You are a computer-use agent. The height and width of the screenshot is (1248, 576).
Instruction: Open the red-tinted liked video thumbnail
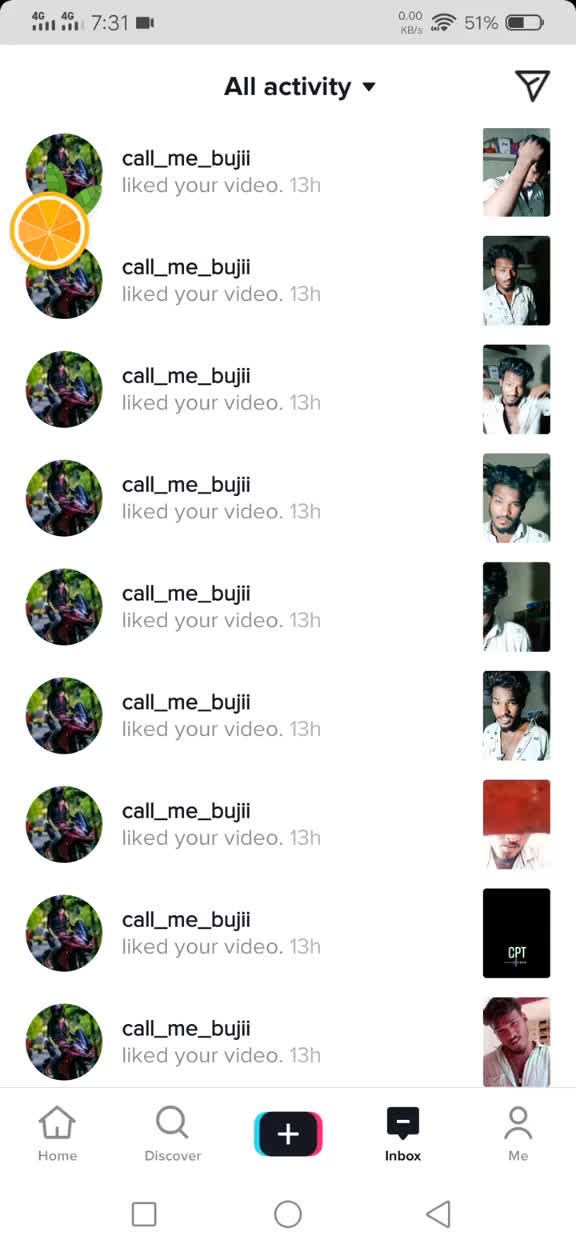[516, 824]
